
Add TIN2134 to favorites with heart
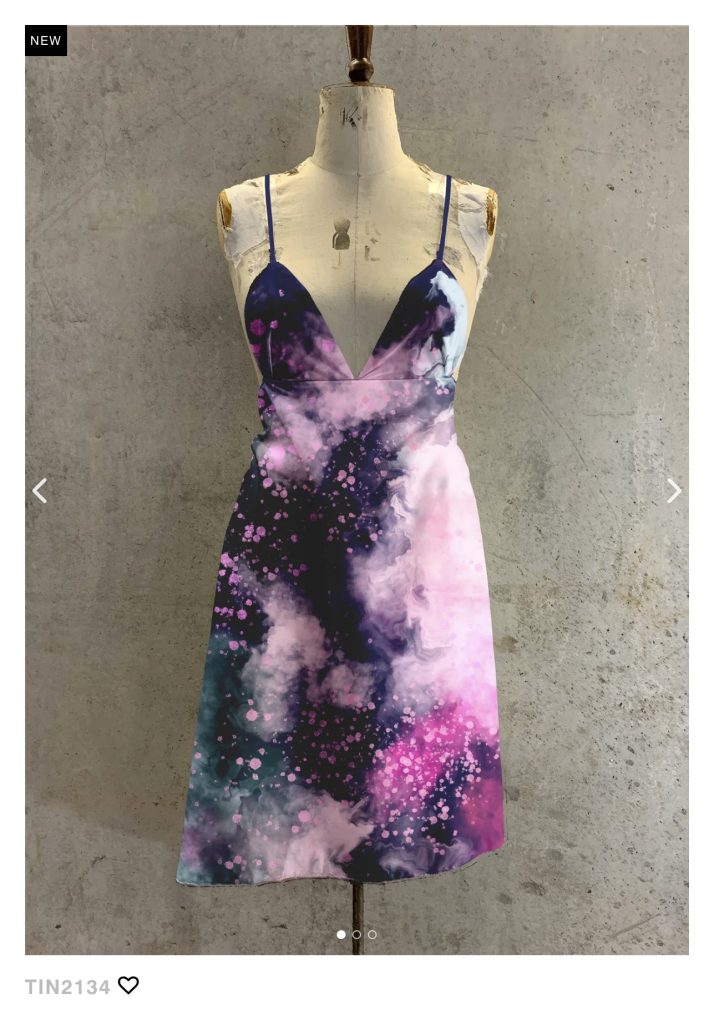(128, 986)
